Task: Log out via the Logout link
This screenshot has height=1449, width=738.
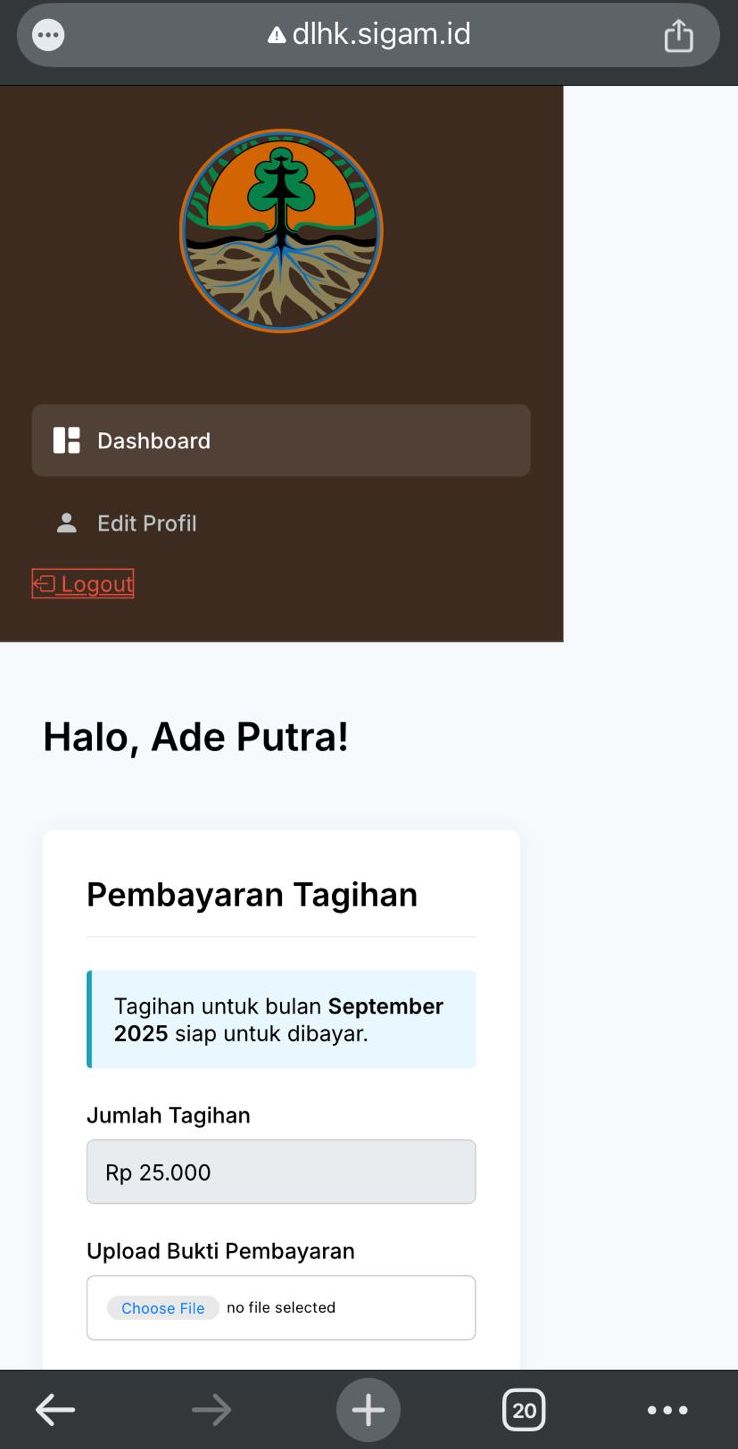Action: 83,584
